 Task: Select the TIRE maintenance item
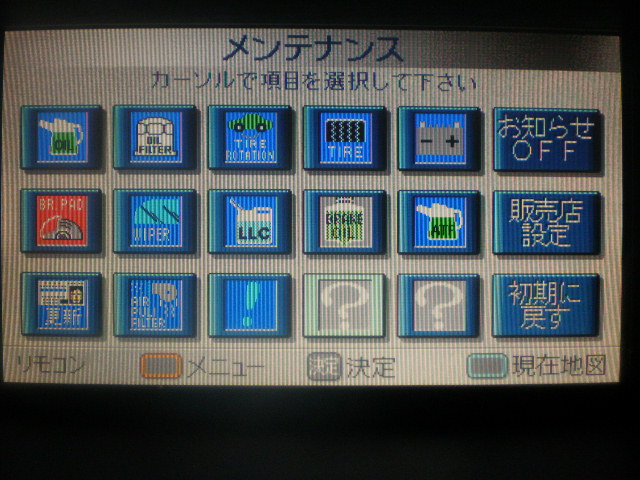pyautogui.click(x=344, y=138)
